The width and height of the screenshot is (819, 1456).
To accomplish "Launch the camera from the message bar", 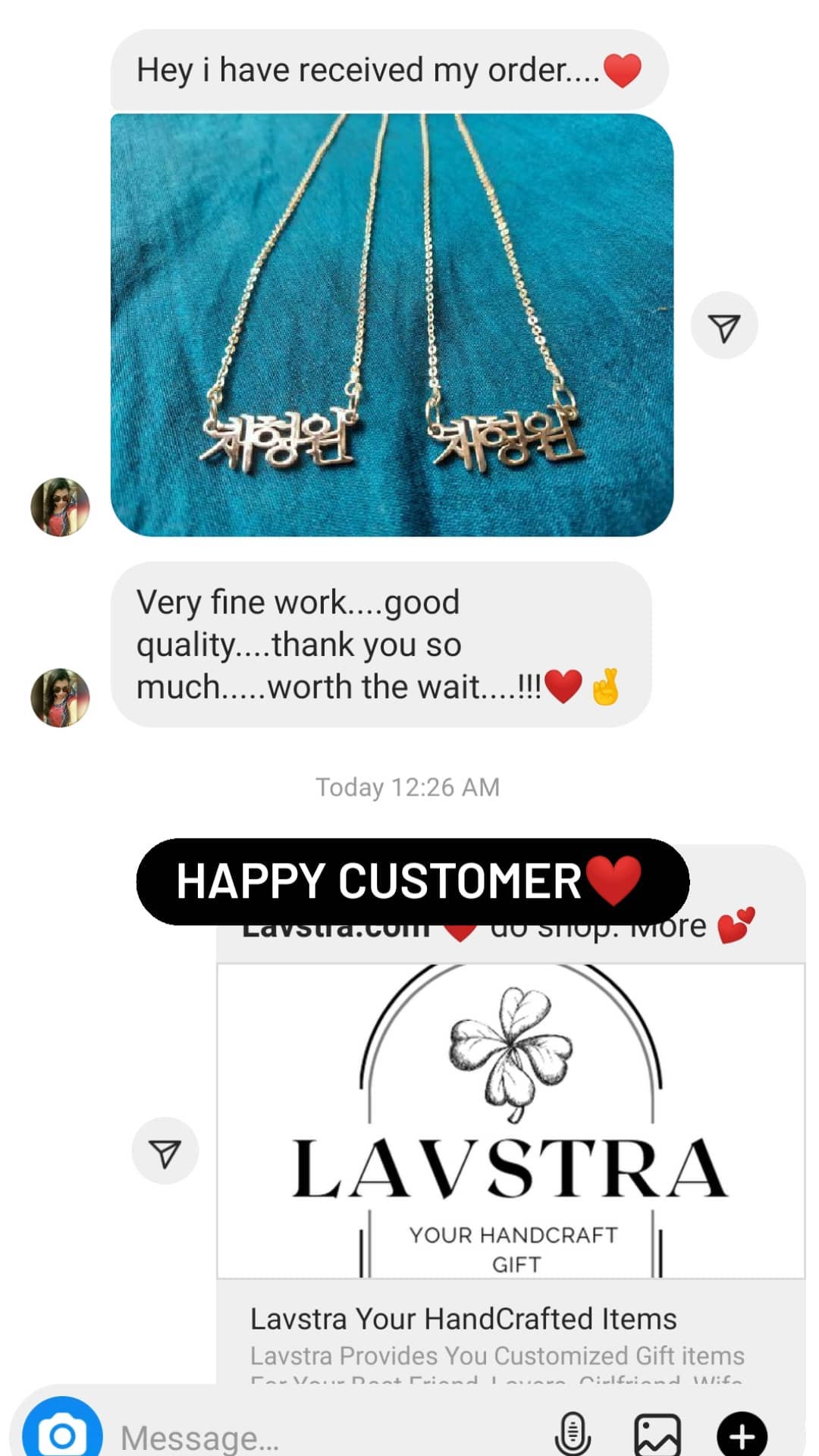I will click(x=62, y=1433).
